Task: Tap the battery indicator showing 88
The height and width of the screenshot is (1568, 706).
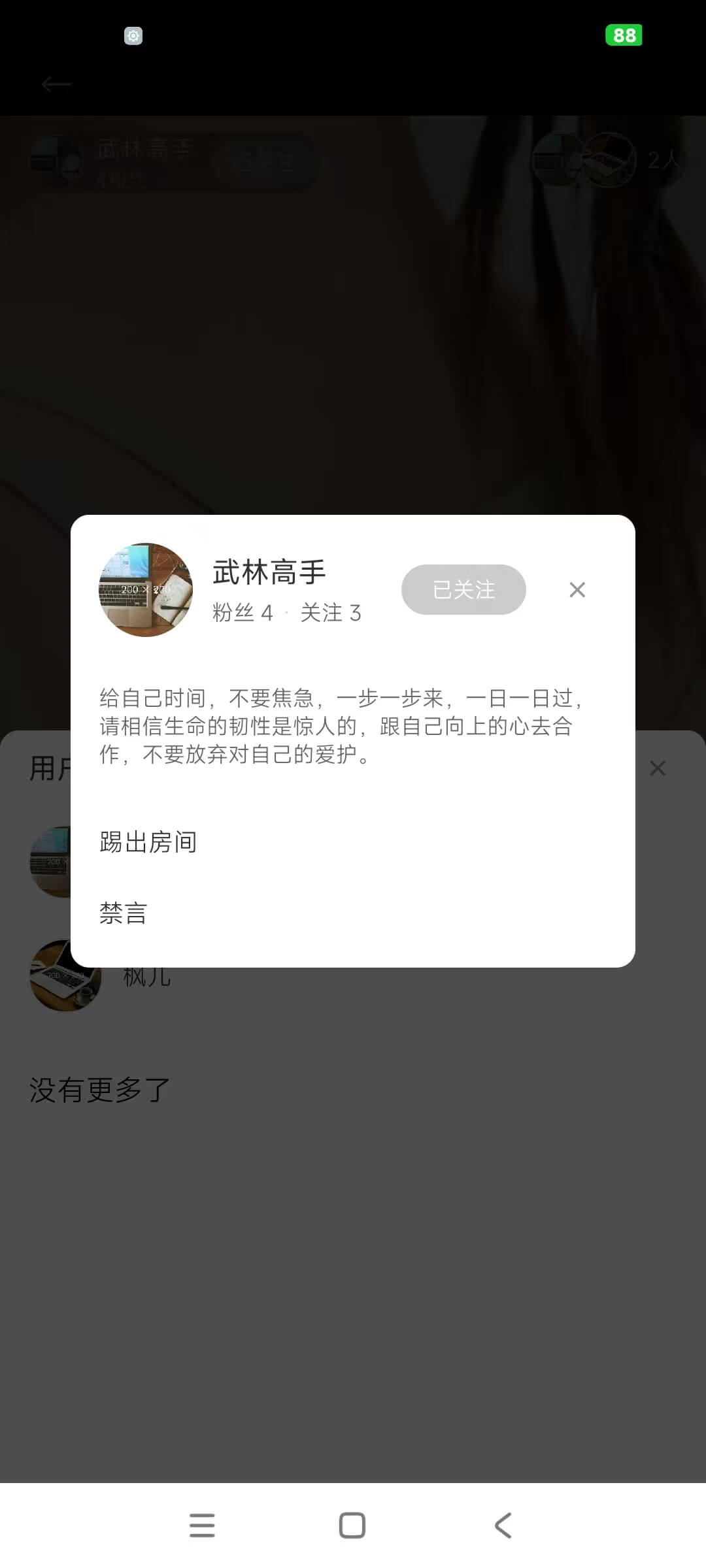Action: point(624,35)
